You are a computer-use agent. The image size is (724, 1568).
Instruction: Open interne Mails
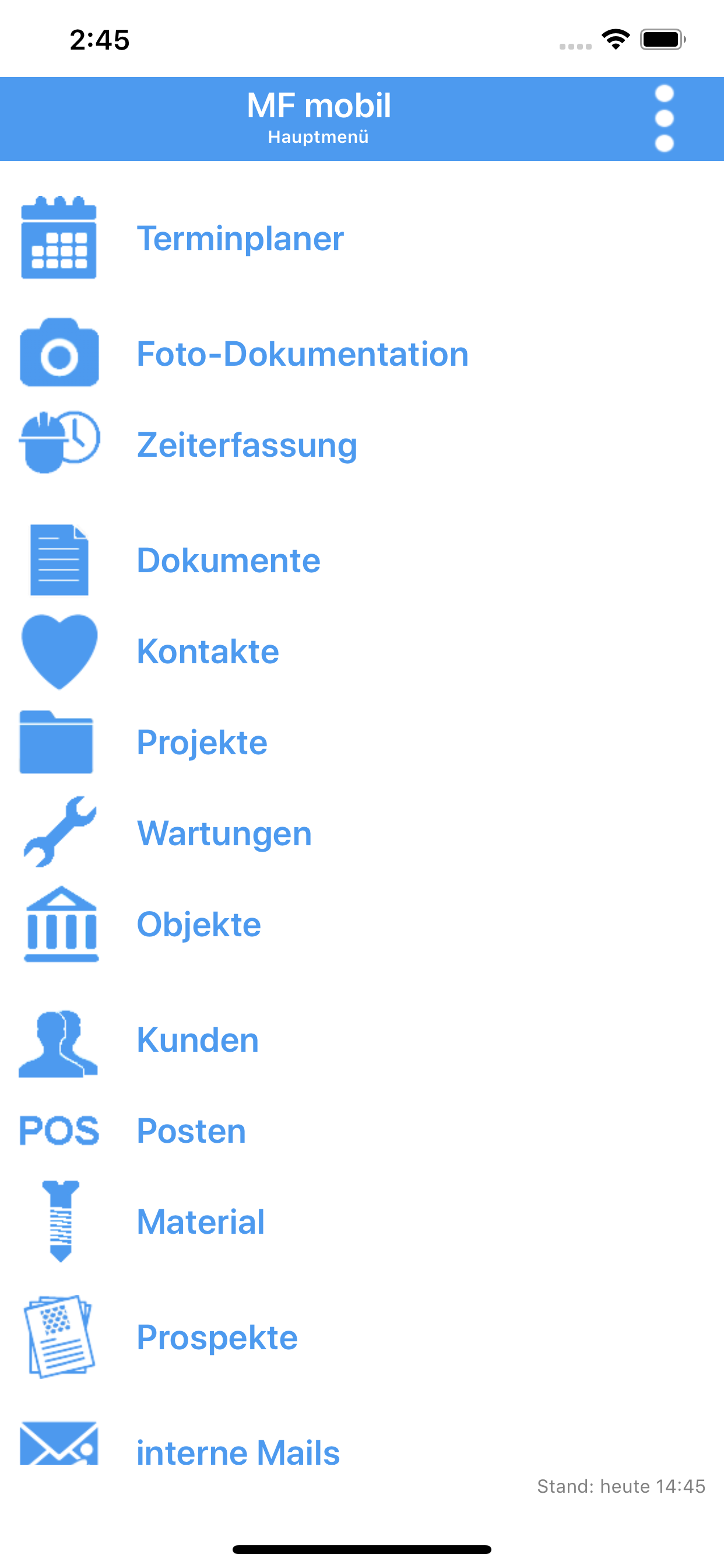point(362,1452)
